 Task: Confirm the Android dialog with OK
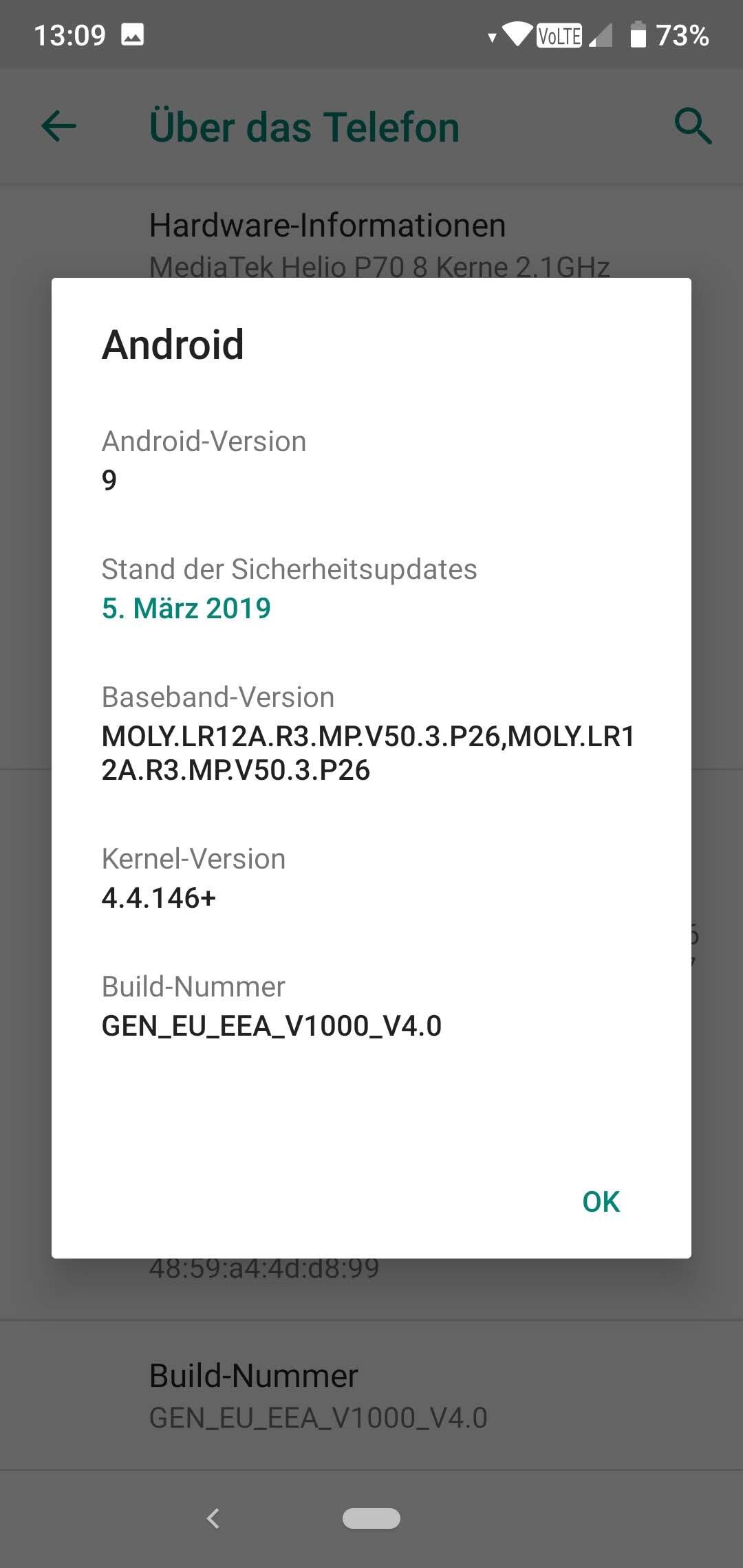[x=601, y=1202]
